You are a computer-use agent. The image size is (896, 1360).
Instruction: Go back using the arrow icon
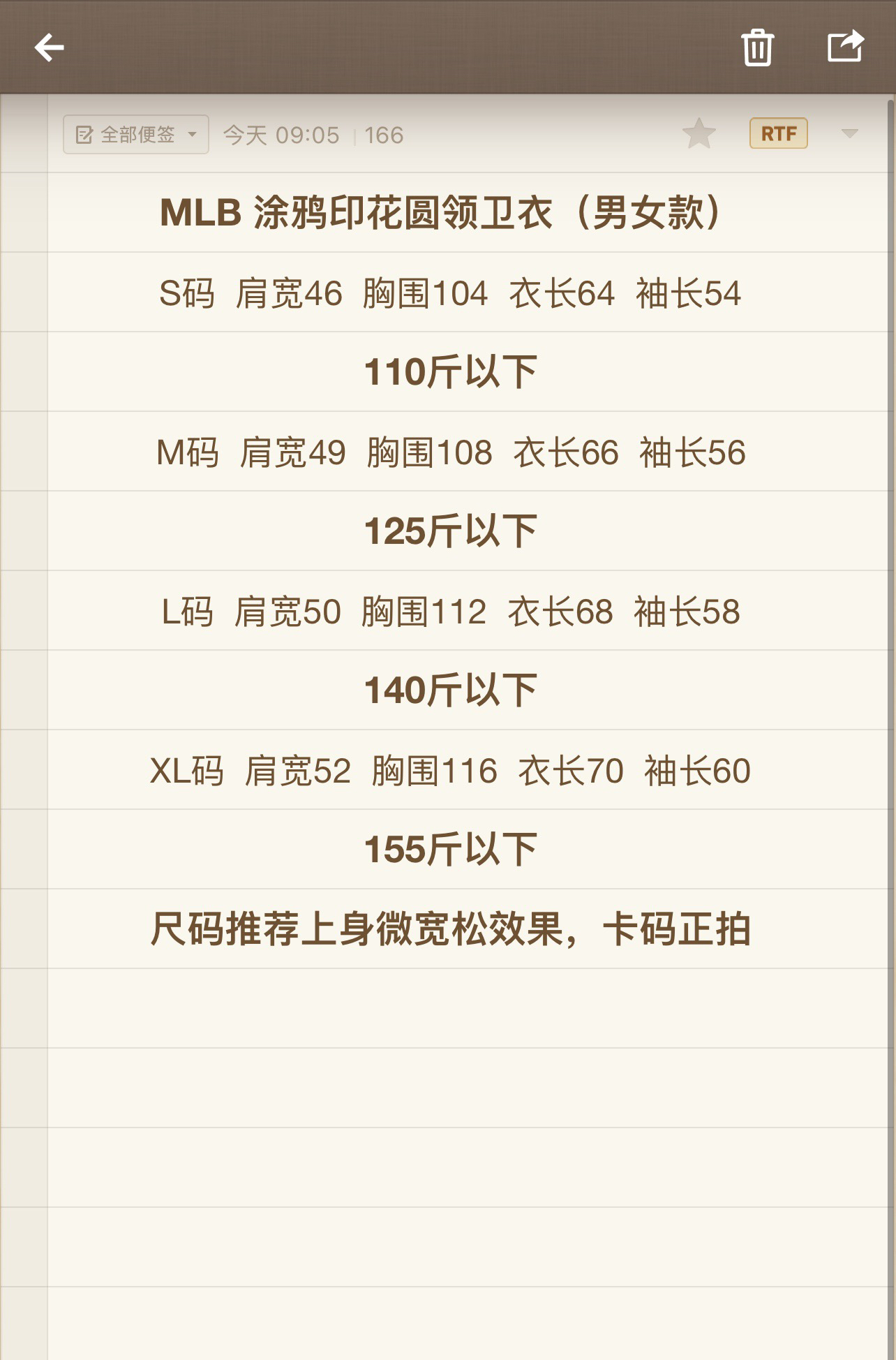click(x=49, y=48)
